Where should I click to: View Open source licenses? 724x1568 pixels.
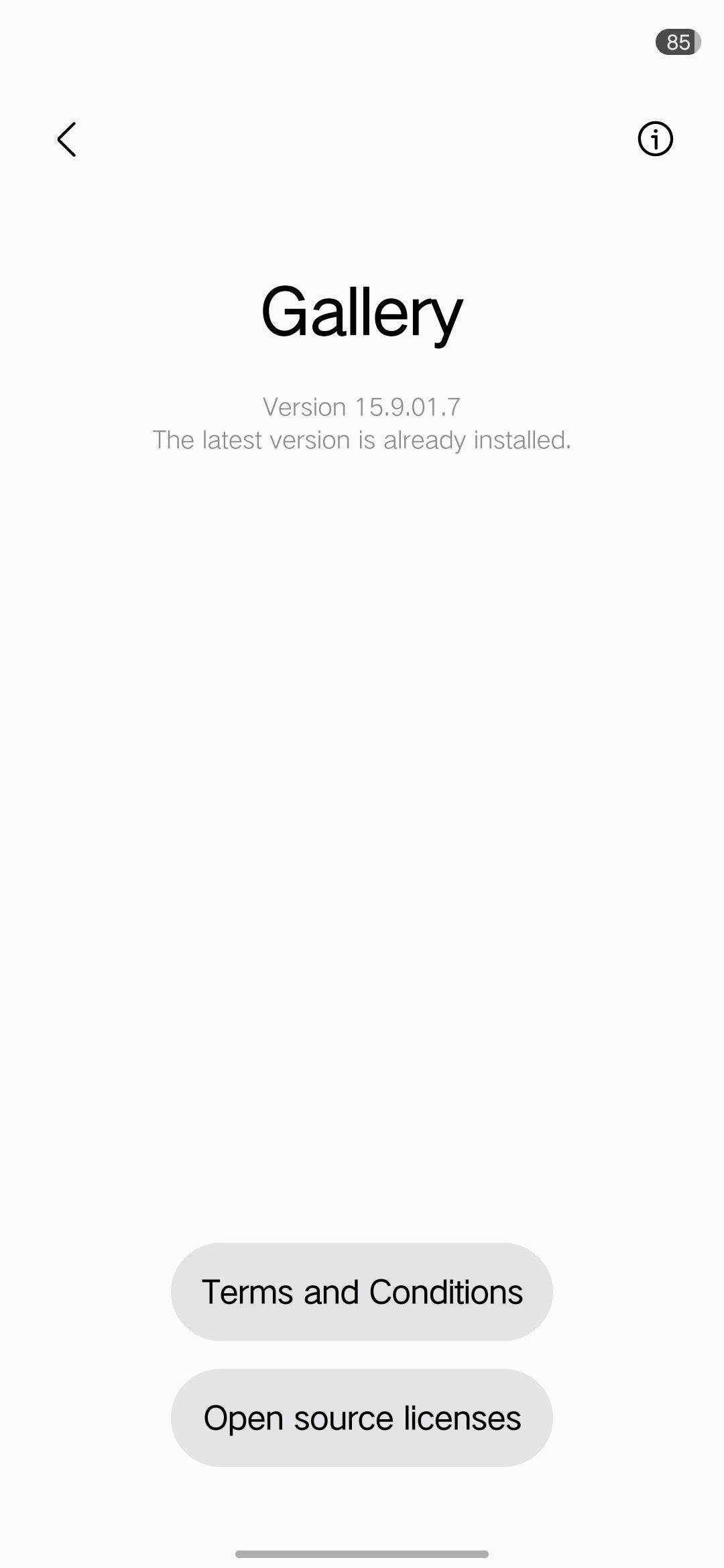[x=362, y=1418]
